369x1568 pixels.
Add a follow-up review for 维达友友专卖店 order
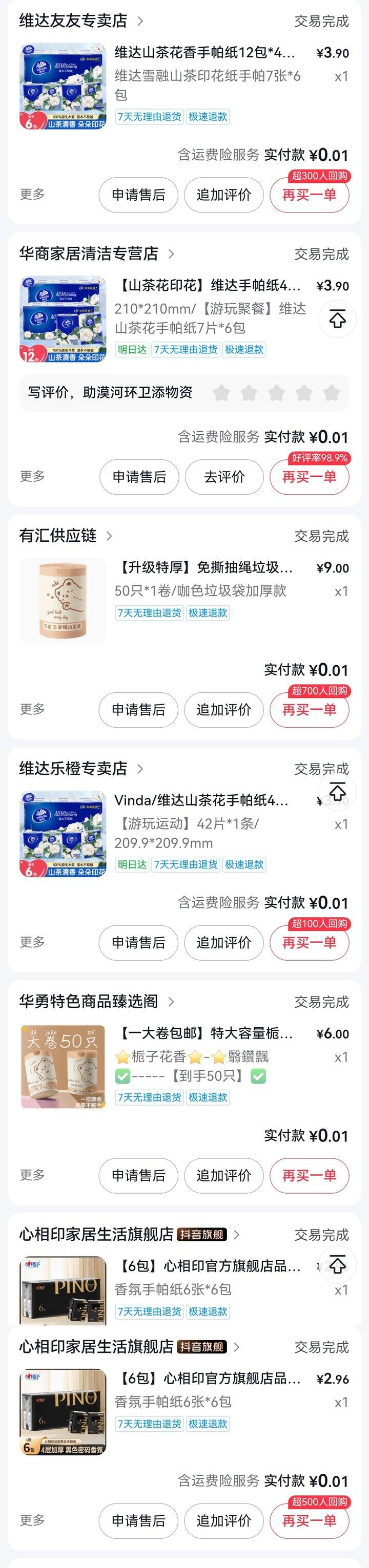(x=223, y=195)
